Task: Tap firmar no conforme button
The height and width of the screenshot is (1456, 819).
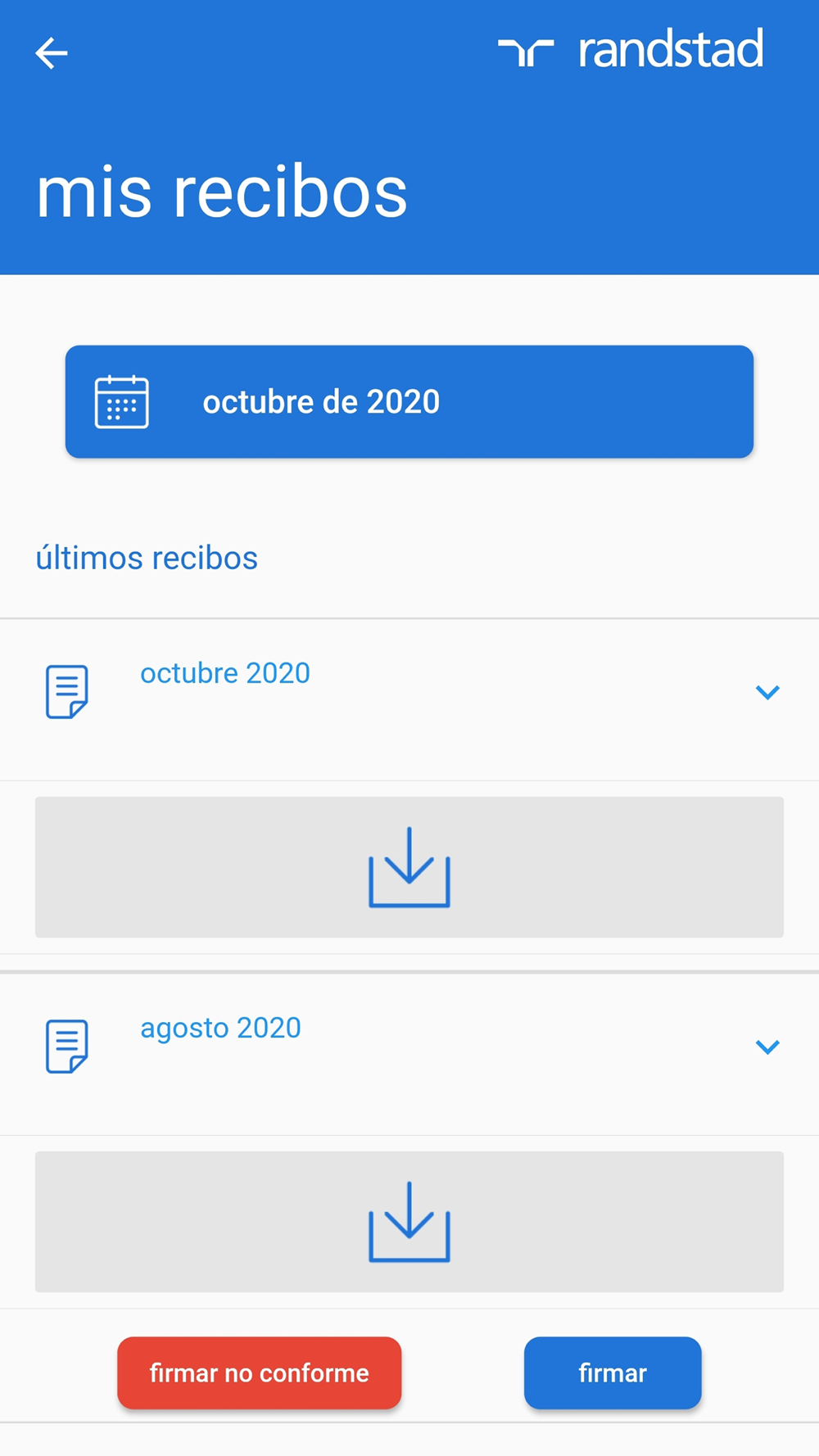Action: pyautogui.click(x=260, y=1373)
